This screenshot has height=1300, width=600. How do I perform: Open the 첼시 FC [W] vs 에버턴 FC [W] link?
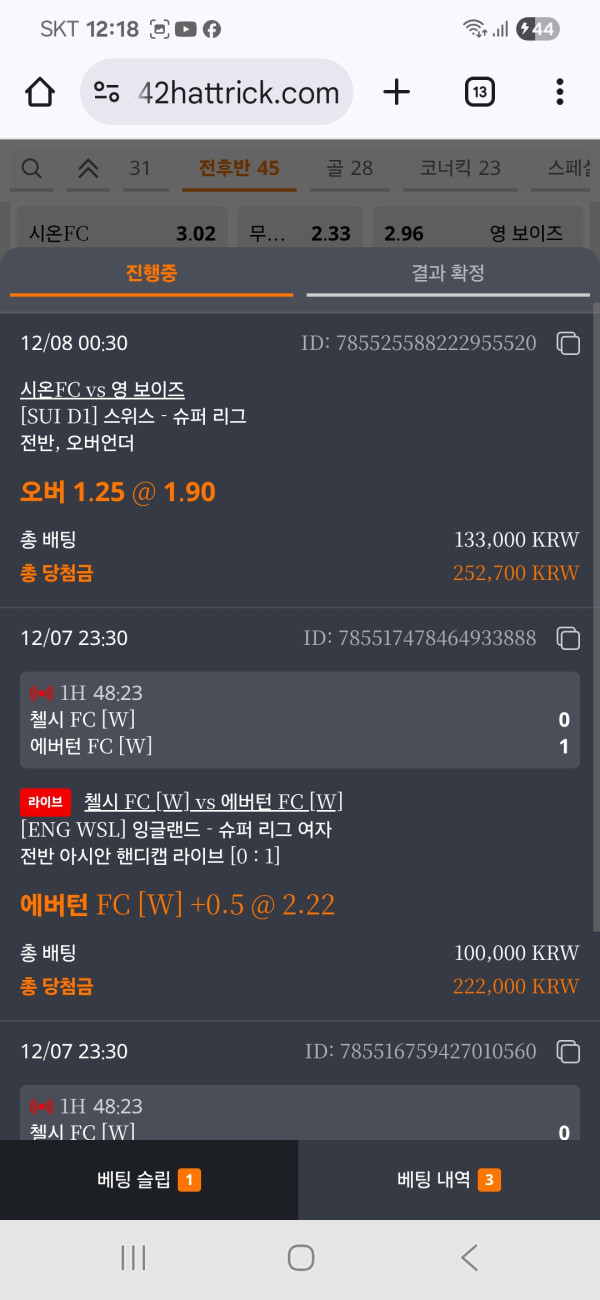(213, 801)
